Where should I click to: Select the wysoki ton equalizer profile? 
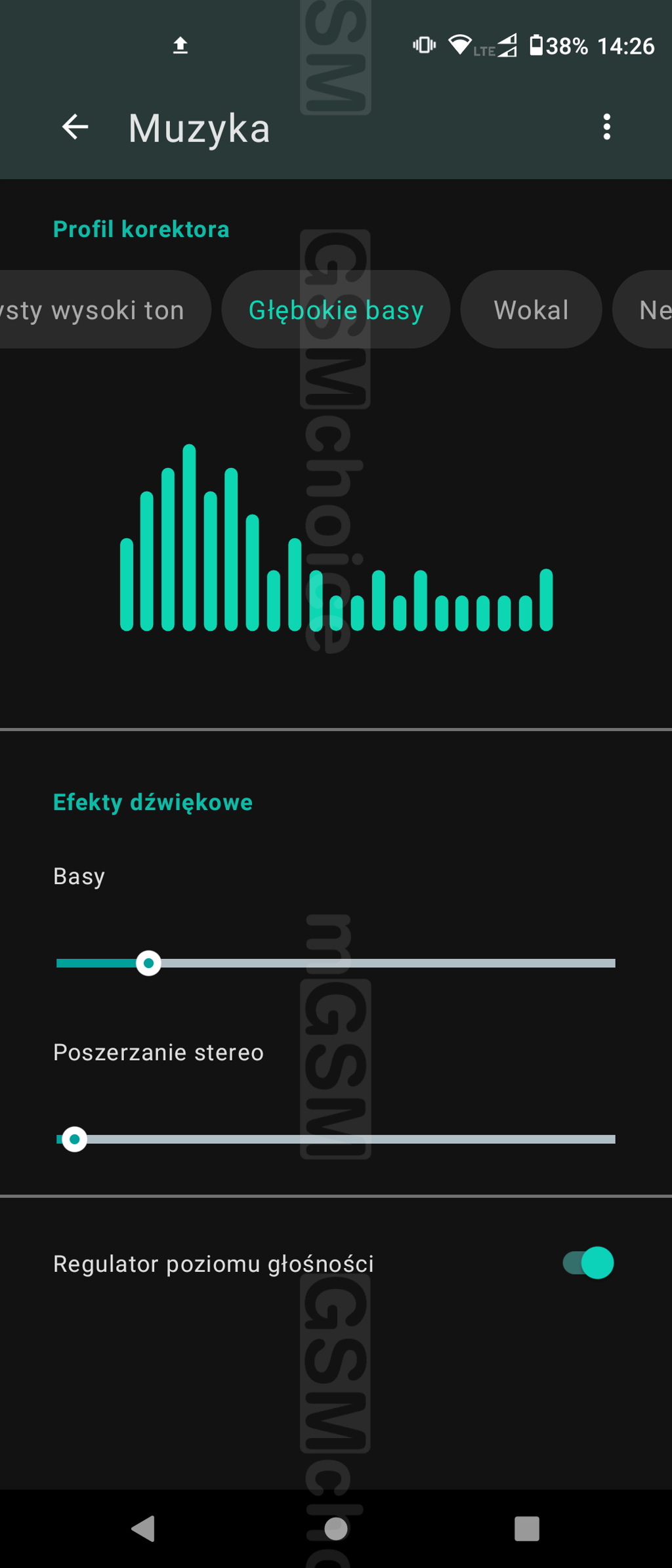98,310
